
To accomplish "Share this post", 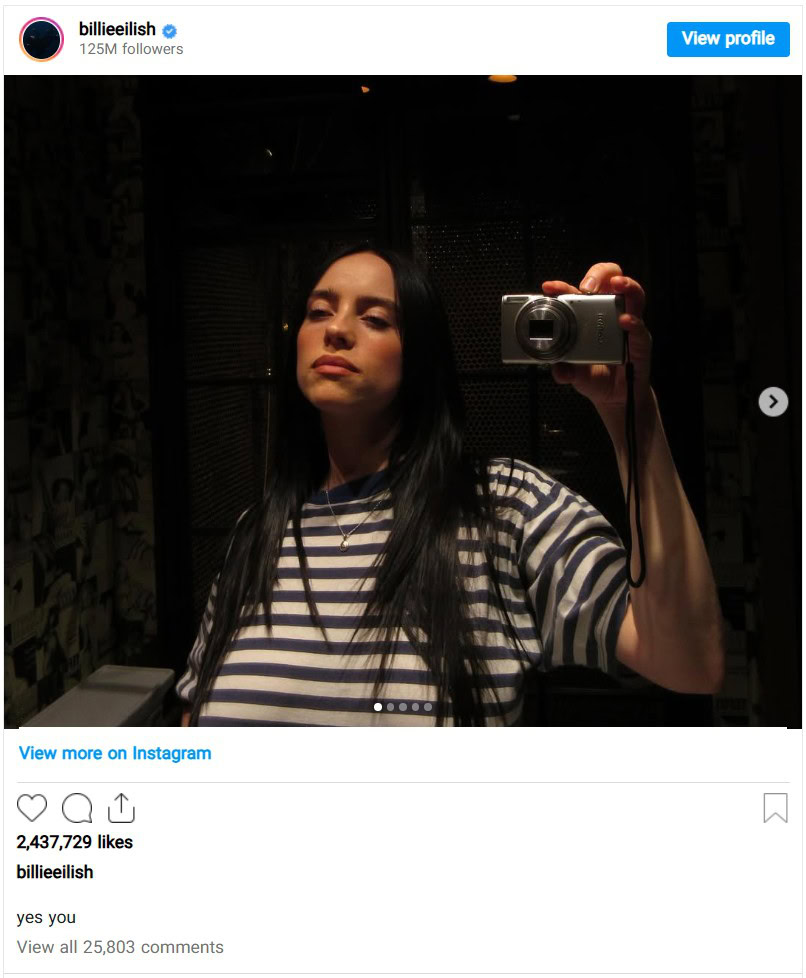I will pos(121,807).
